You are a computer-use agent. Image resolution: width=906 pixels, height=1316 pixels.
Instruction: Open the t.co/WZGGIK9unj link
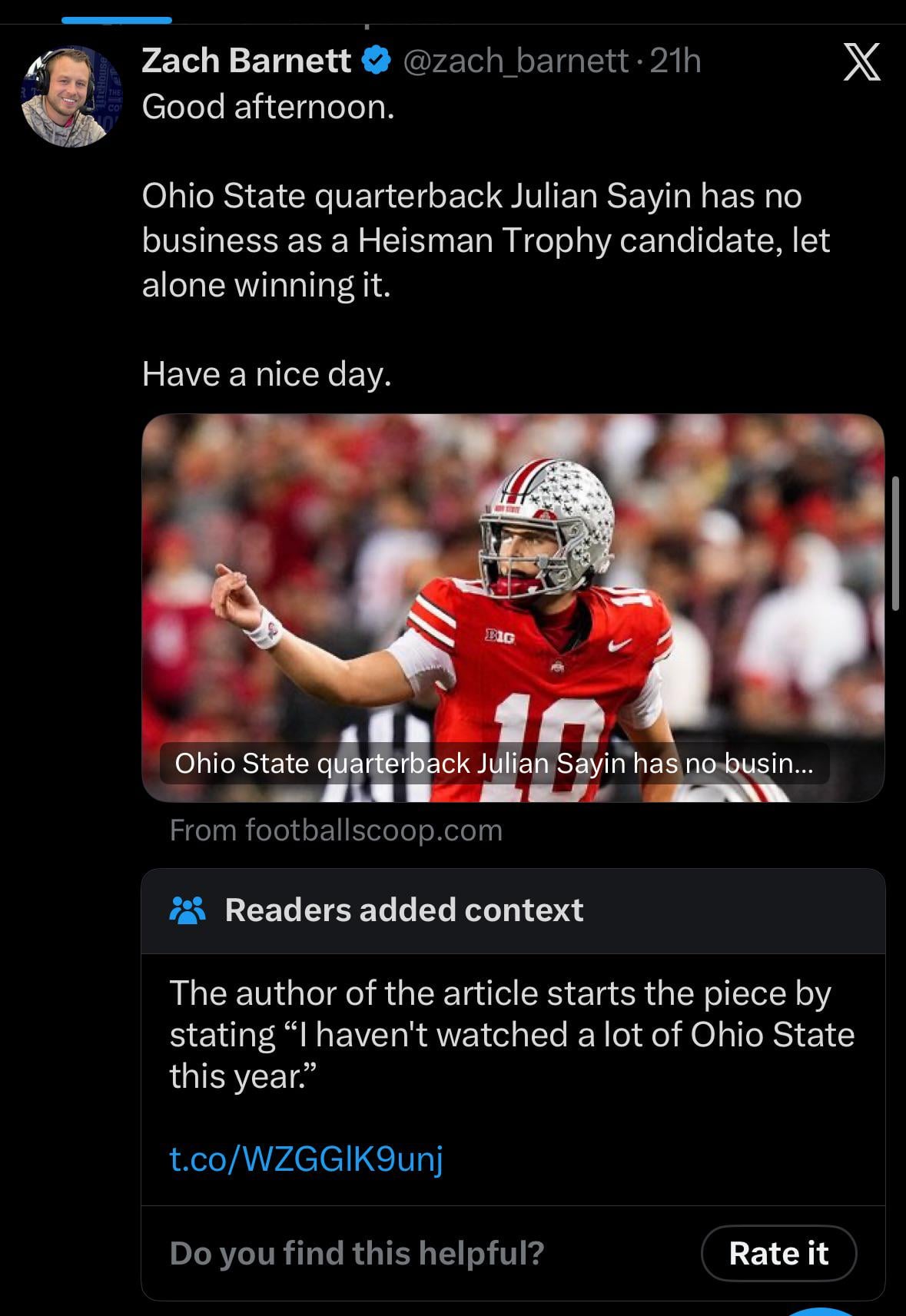point(306,1159)
